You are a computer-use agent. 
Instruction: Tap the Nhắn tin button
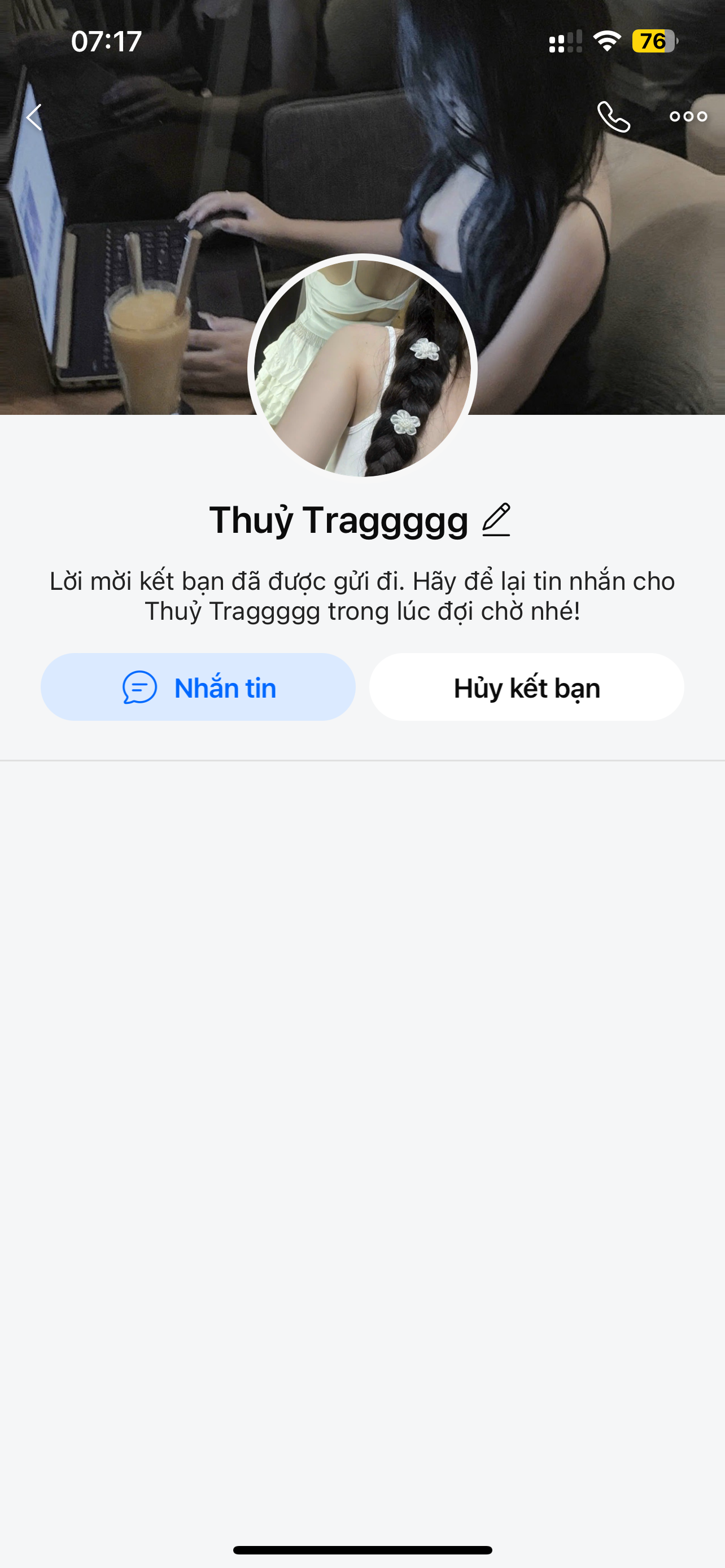198,687
